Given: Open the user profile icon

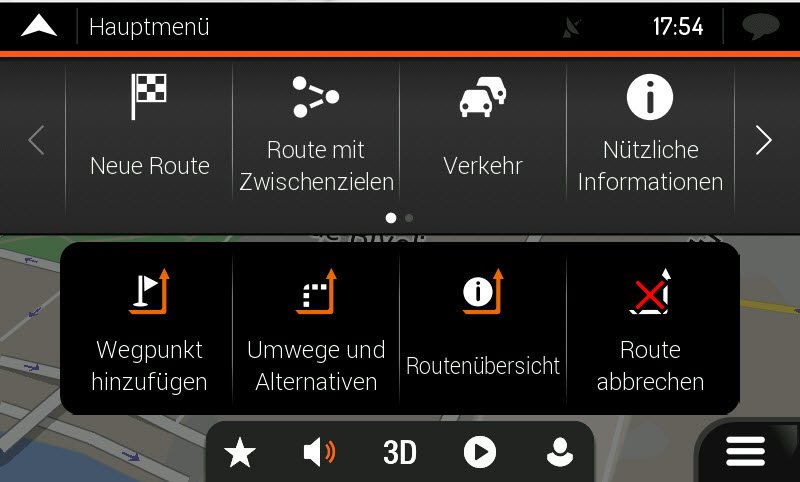Looking at the screenshot, I should pyautogui.click(x=559, y=453).
